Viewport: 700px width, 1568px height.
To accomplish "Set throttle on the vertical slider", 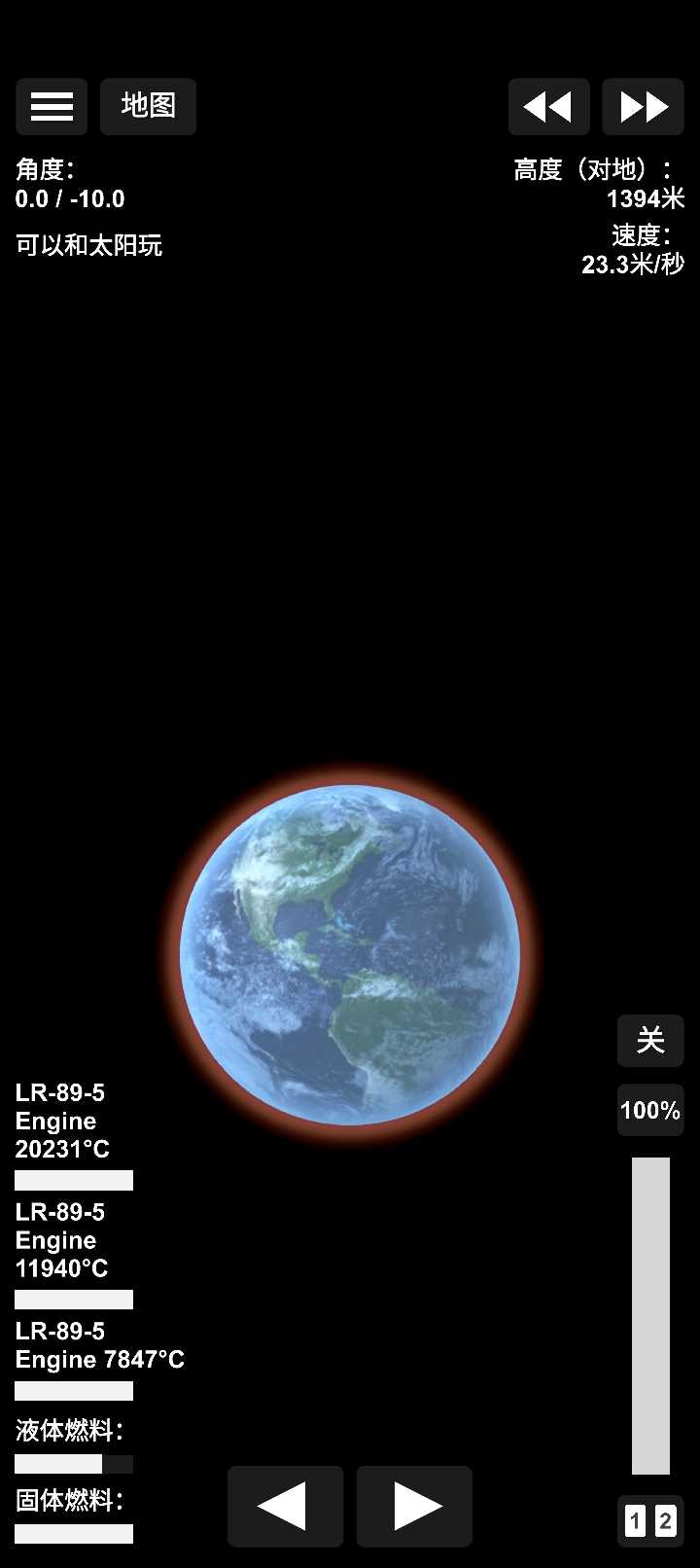I will pyautogui.click(x=650, y=1315).
